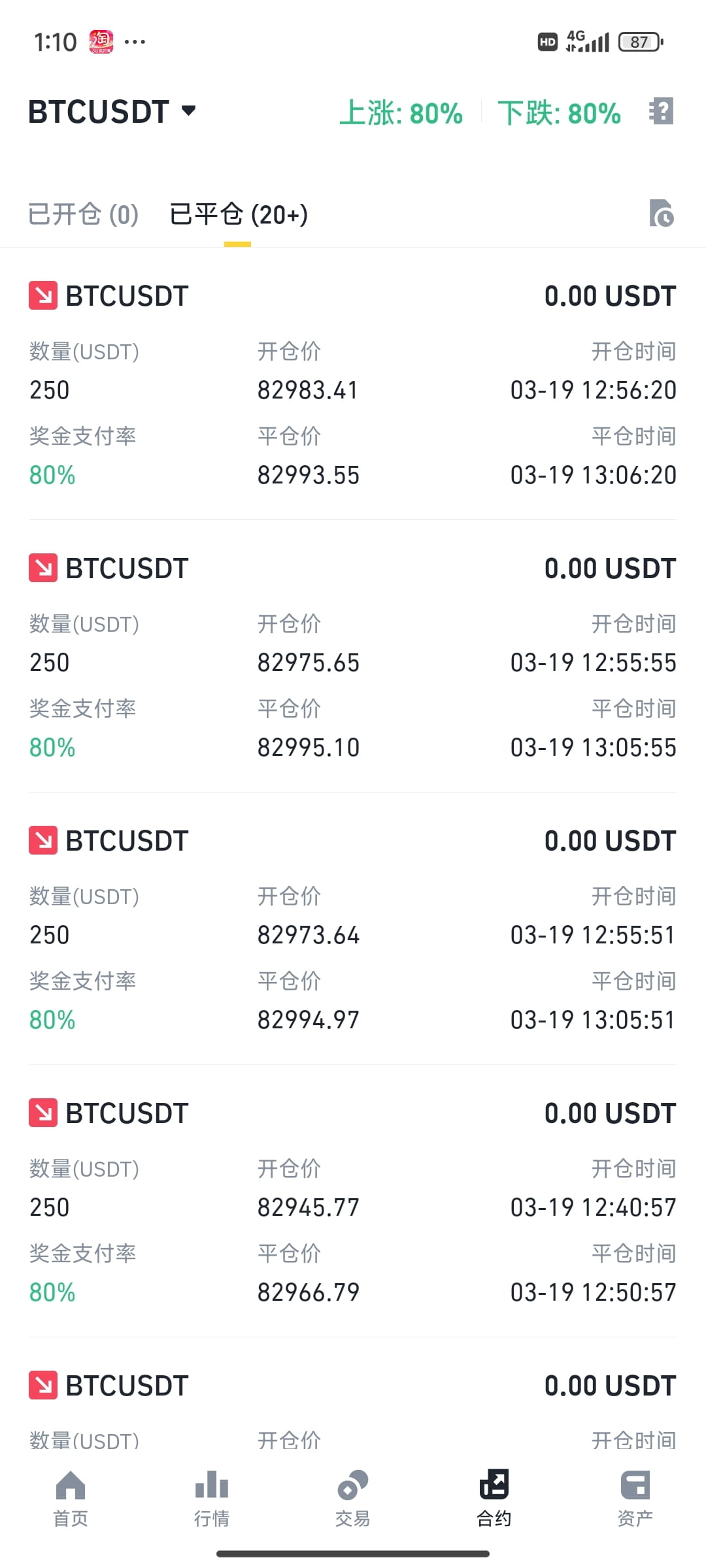Open the help guide icon
This screenshot has height=1568, width=706.
(662, 111)
